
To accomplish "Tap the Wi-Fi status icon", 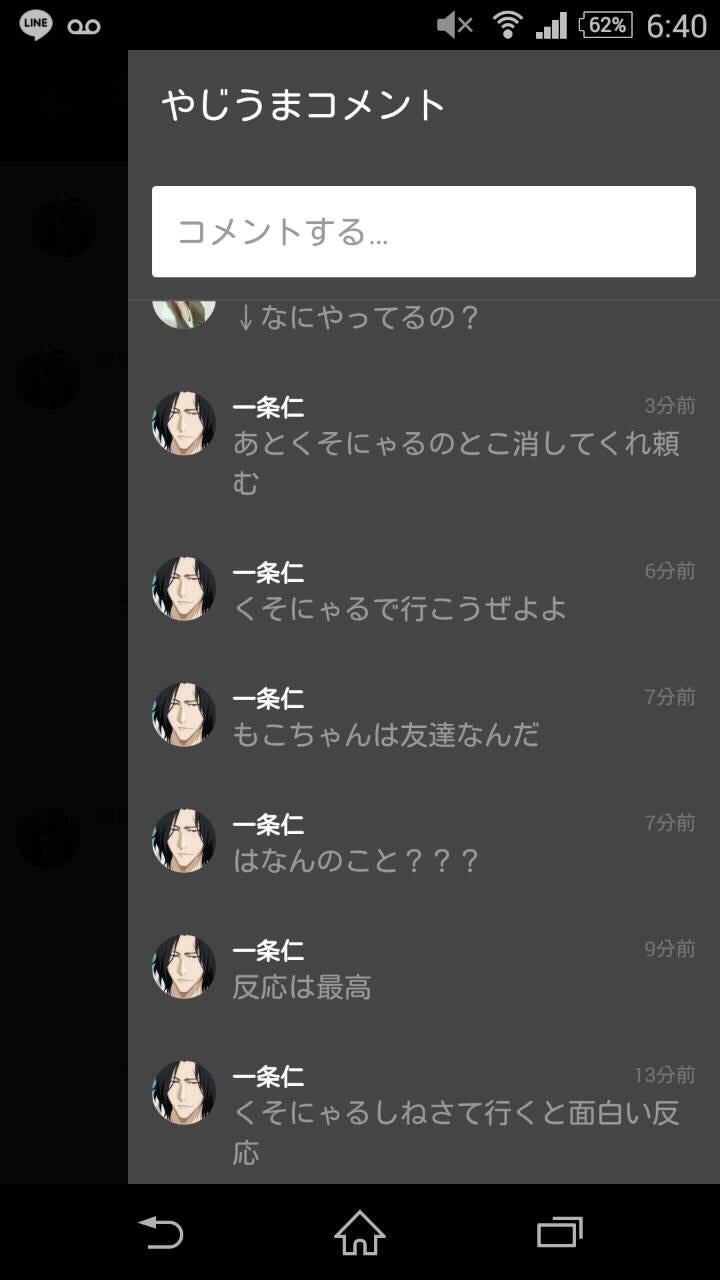I will click(x=508, y=25).
